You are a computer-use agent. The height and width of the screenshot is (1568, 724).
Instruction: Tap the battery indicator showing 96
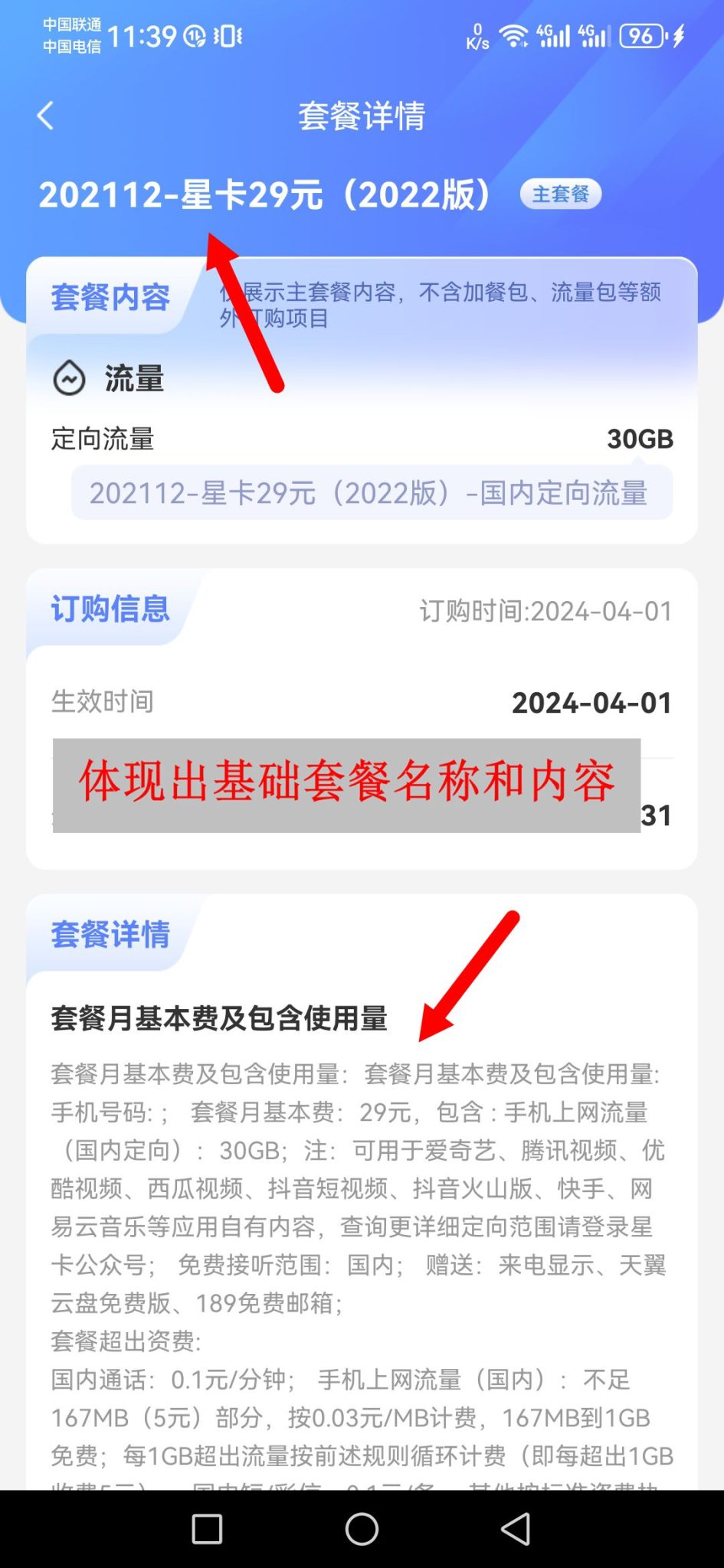point(642,35)
